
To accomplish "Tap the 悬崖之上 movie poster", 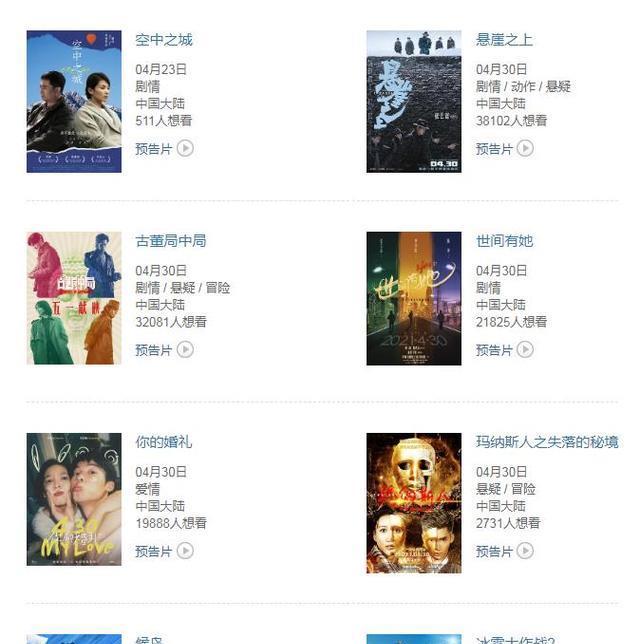I will point(413,101).
